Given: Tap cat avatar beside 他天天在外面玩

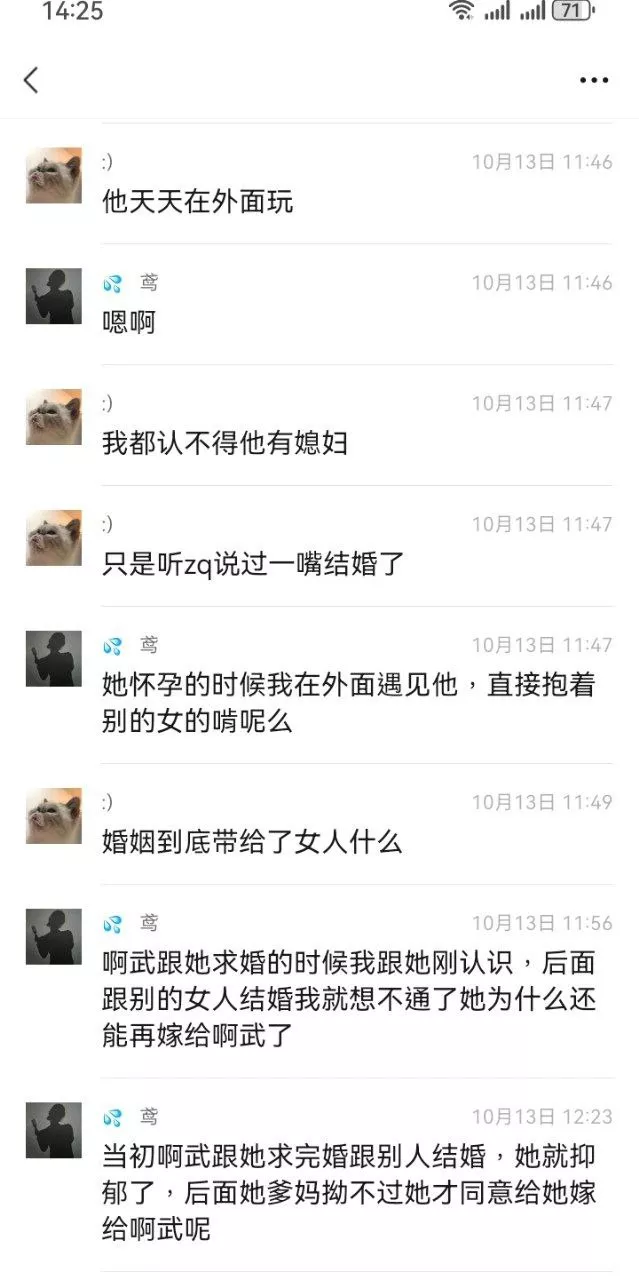Looking at the screenshot, I should (x=54, y=175).
